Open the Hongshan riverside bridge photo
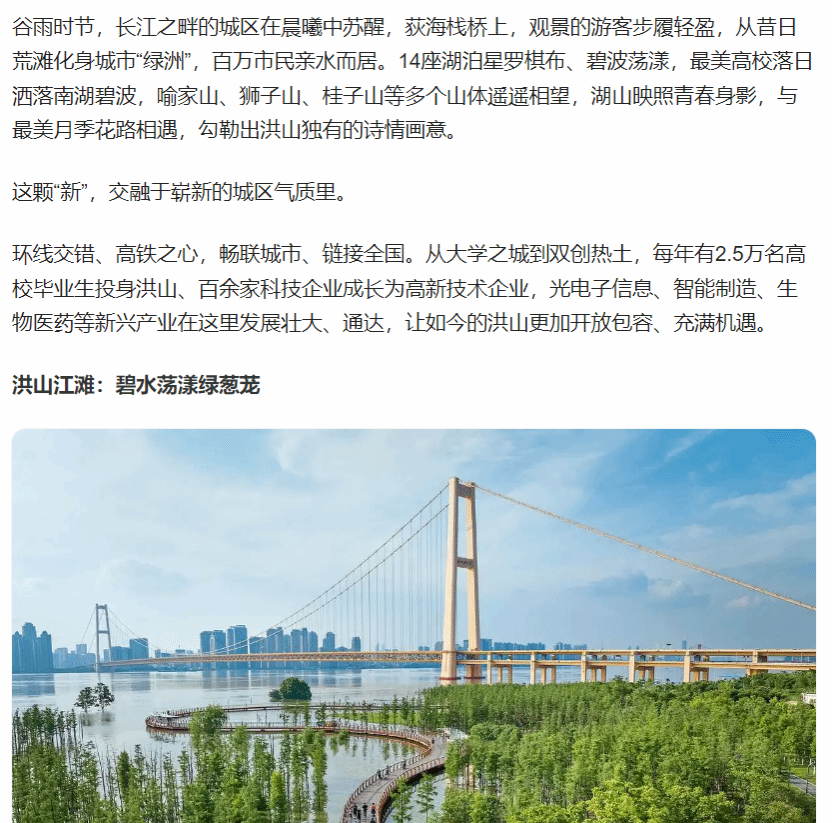 [x=414, y=625]
